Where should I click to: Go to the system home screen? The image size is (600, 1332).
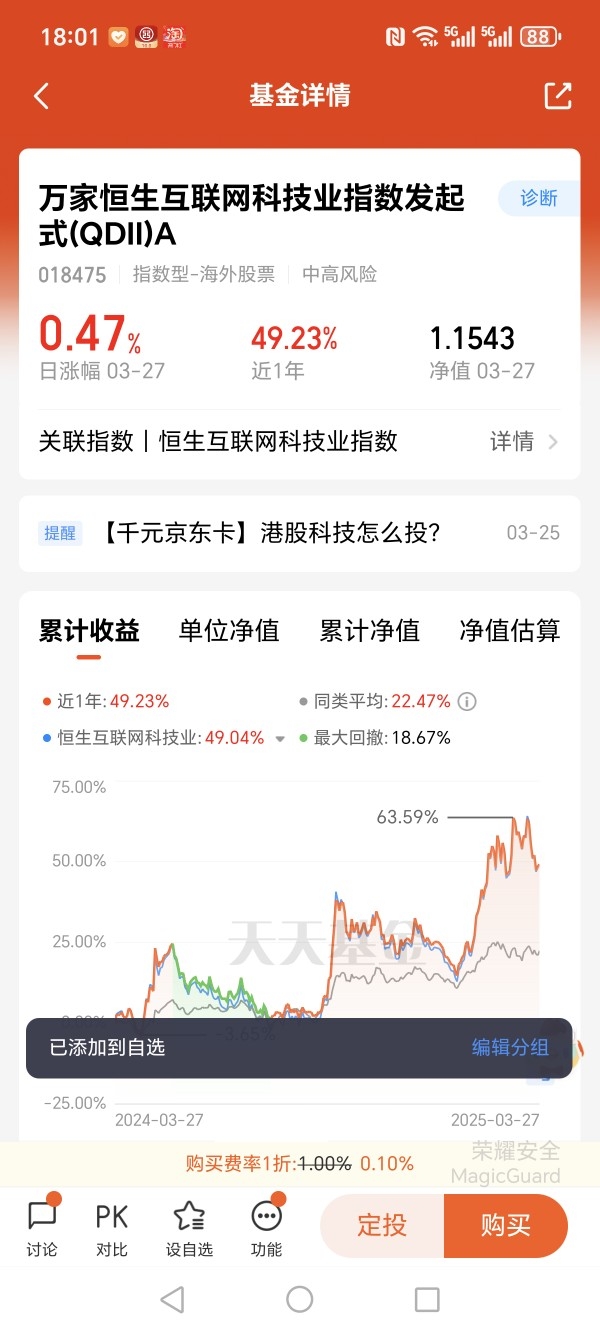(300, 1299)
